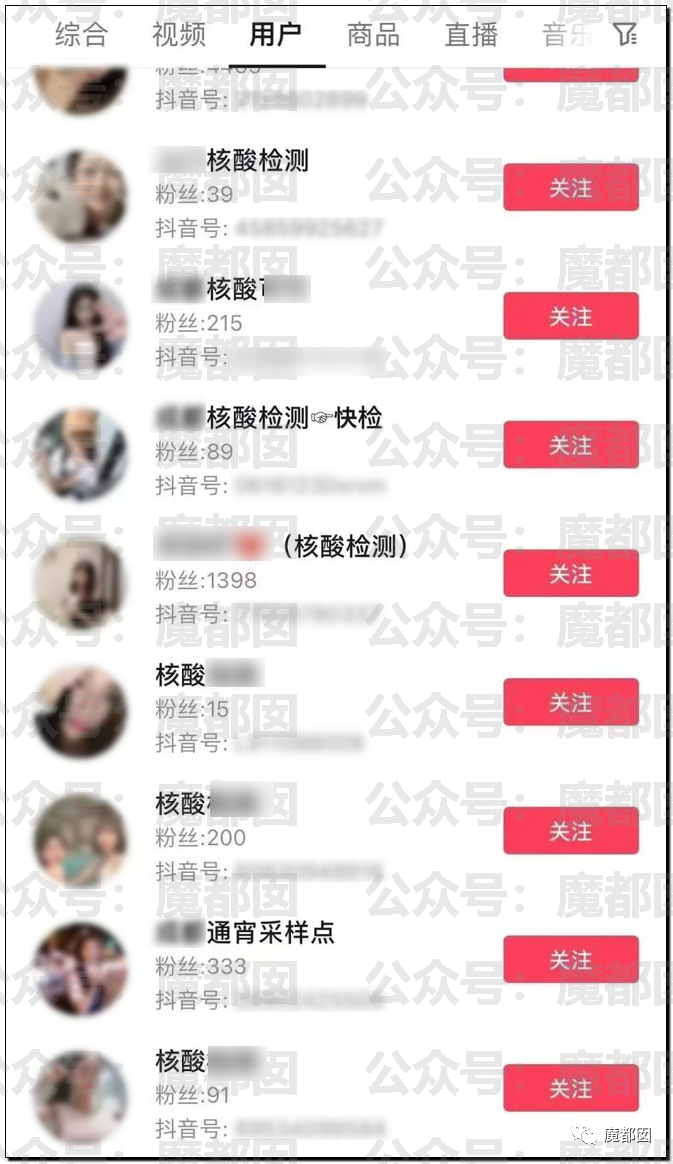The width and height of the screenshot is (673, 1164).
Task: Follow the 通宵采样点 user
Action: tap(571, 959)
